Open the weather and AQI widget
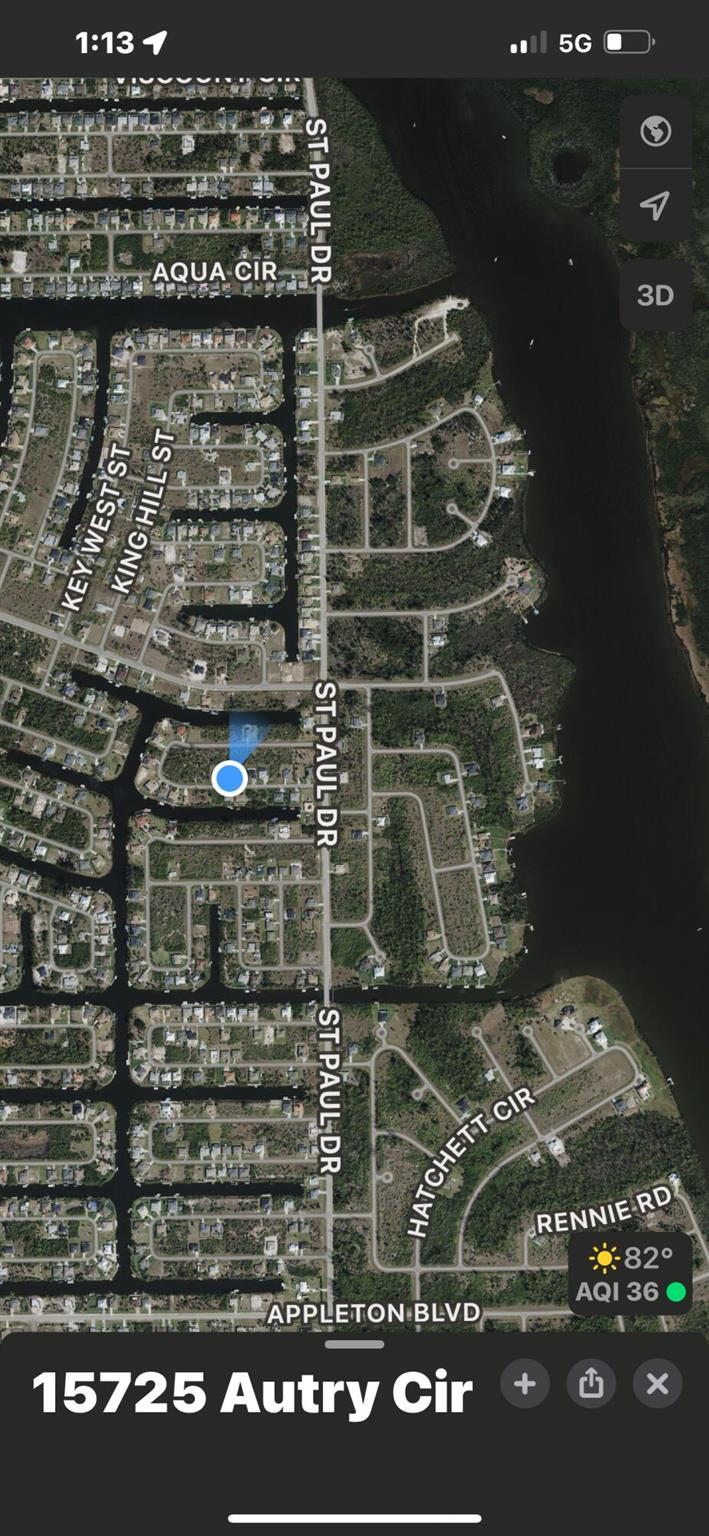The image size is (709, 1536). pyautogui.click(x=631, y=1274)
